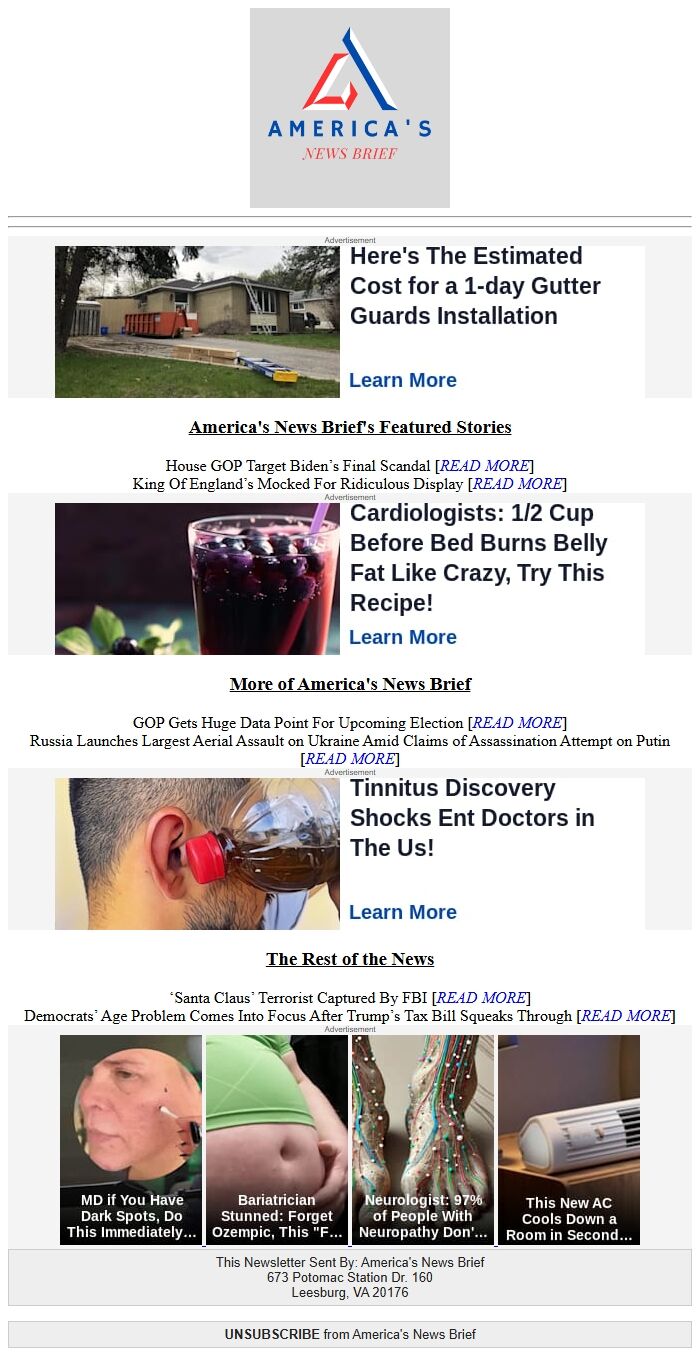
Task: Open Read More for Russia aerial assault story
Action: point(350,759)
